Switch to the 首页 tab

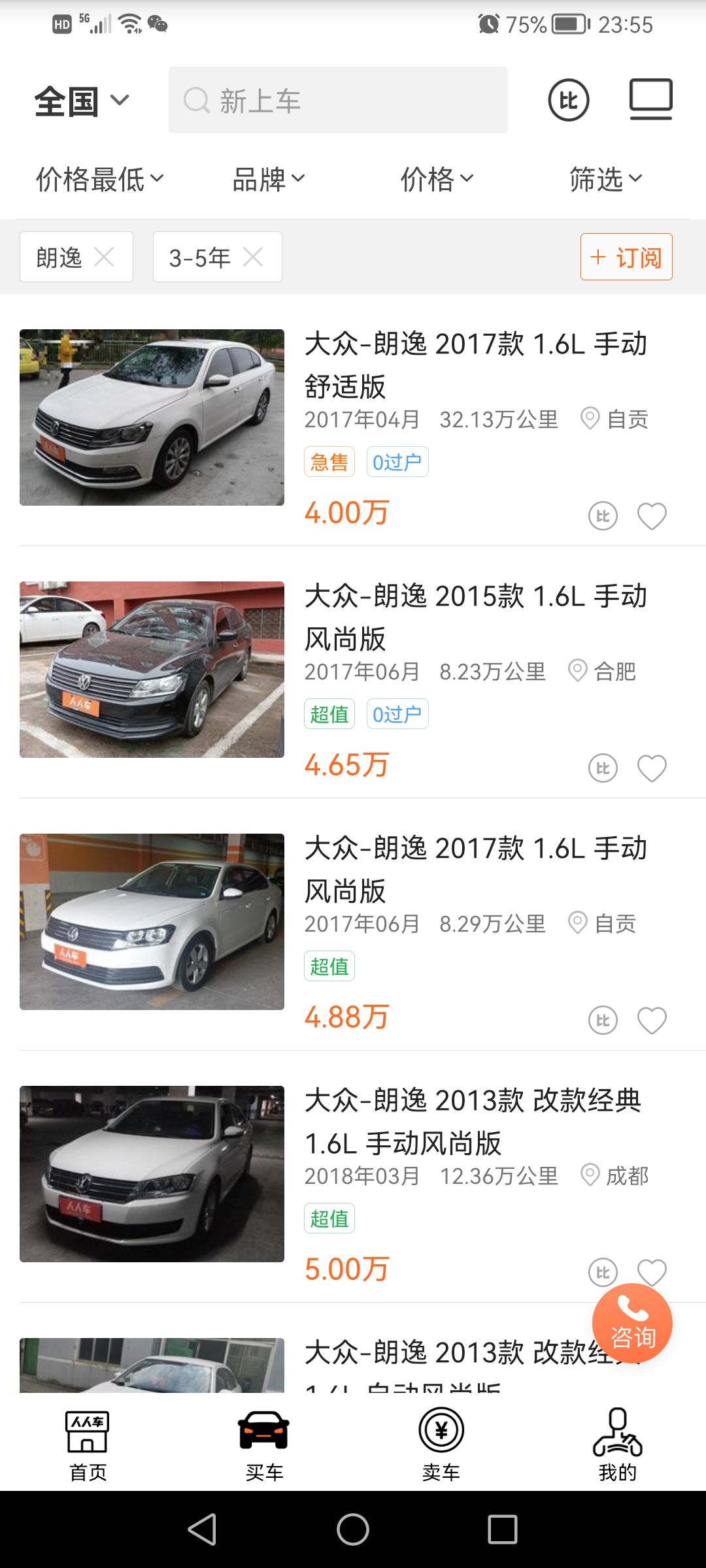point(88,1445)
